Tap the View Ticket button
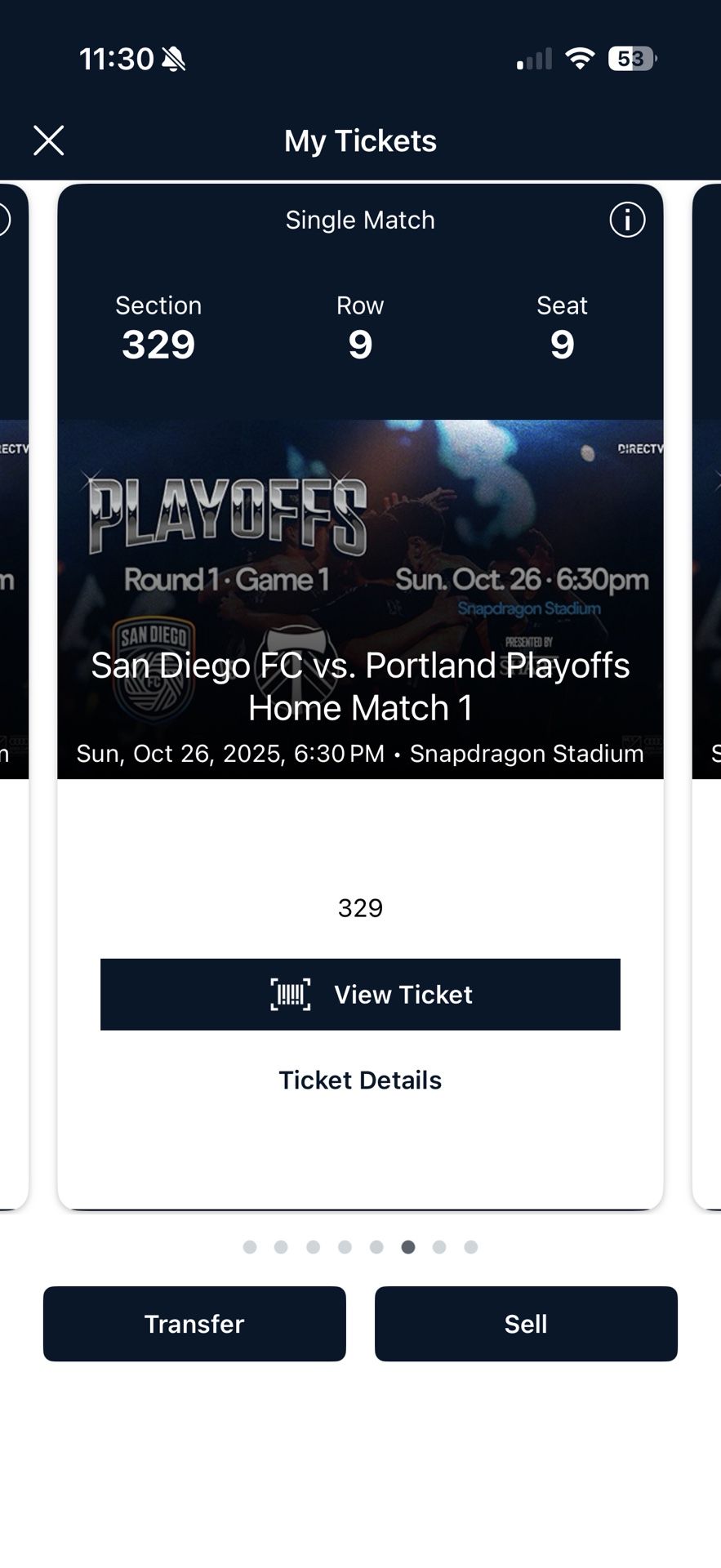The width and height of the screenshot is (721, 1568). [x=360, y=995]
